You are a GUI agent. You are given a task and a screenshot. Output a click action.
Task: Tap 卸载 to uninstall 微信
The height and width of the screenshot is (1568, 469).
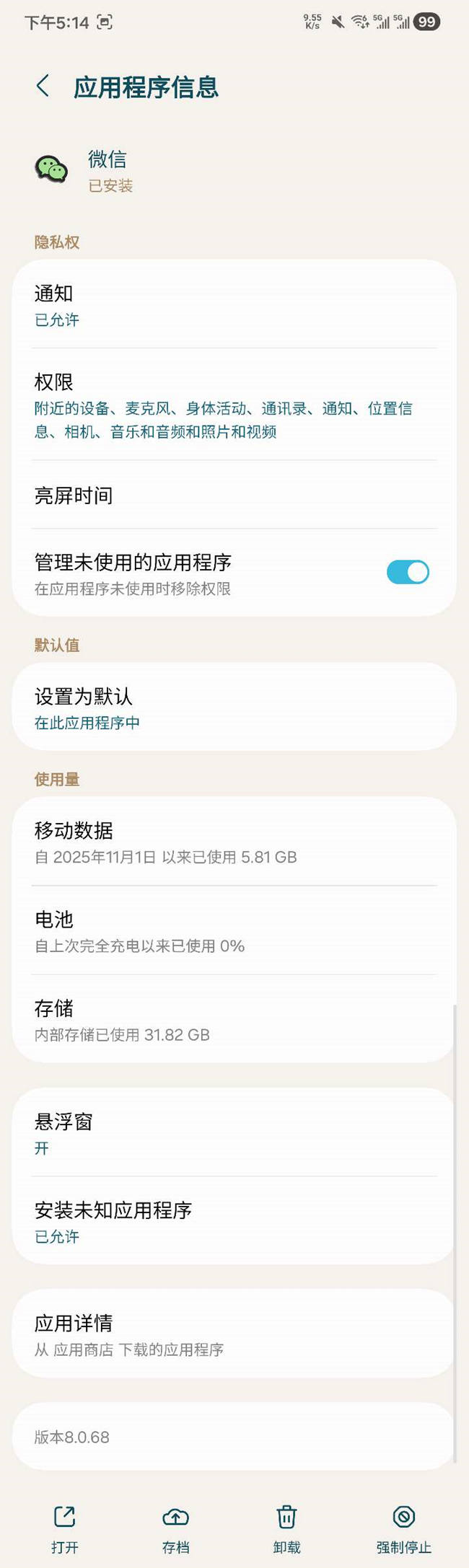pos(286,1529)
